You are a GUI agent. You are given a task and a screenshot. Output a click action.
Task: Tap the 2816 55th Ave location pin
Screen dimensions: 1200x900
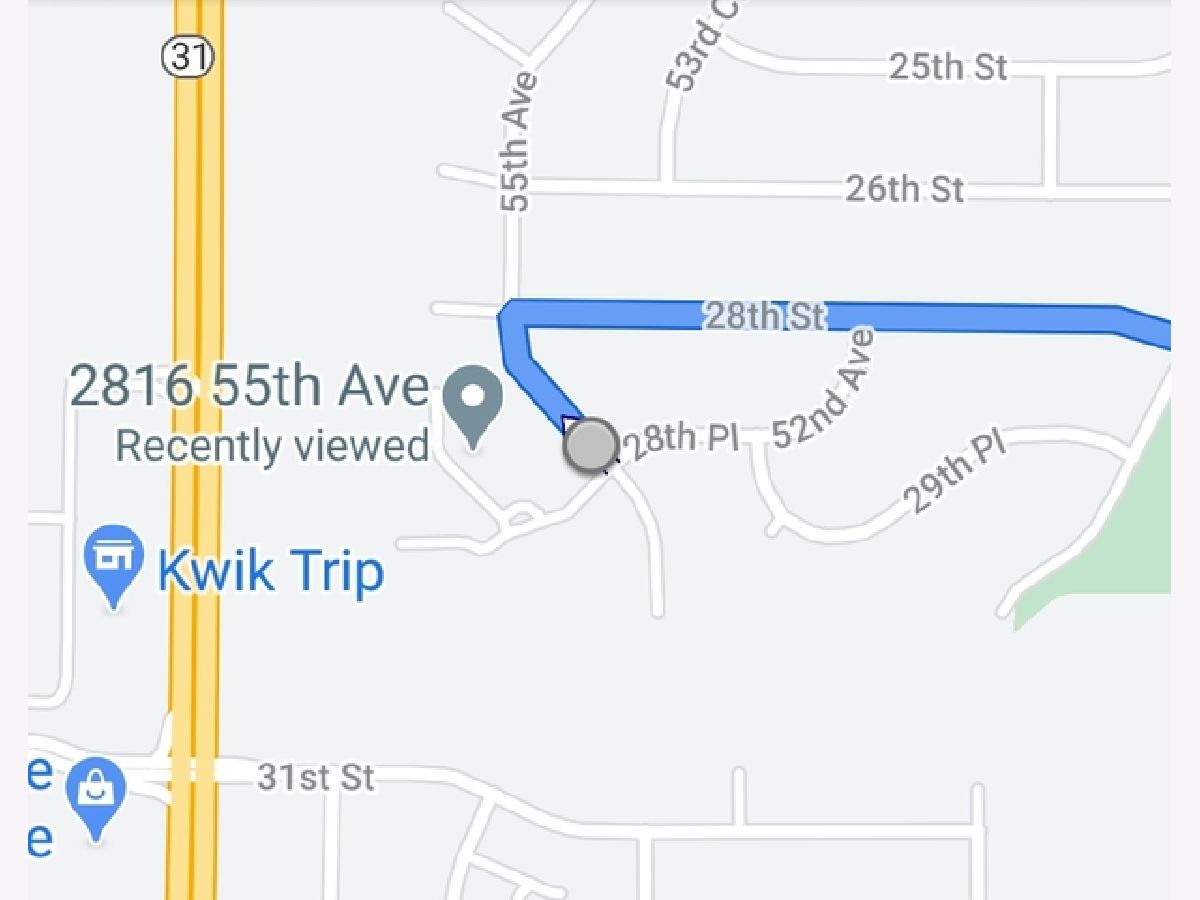(473, 402)
